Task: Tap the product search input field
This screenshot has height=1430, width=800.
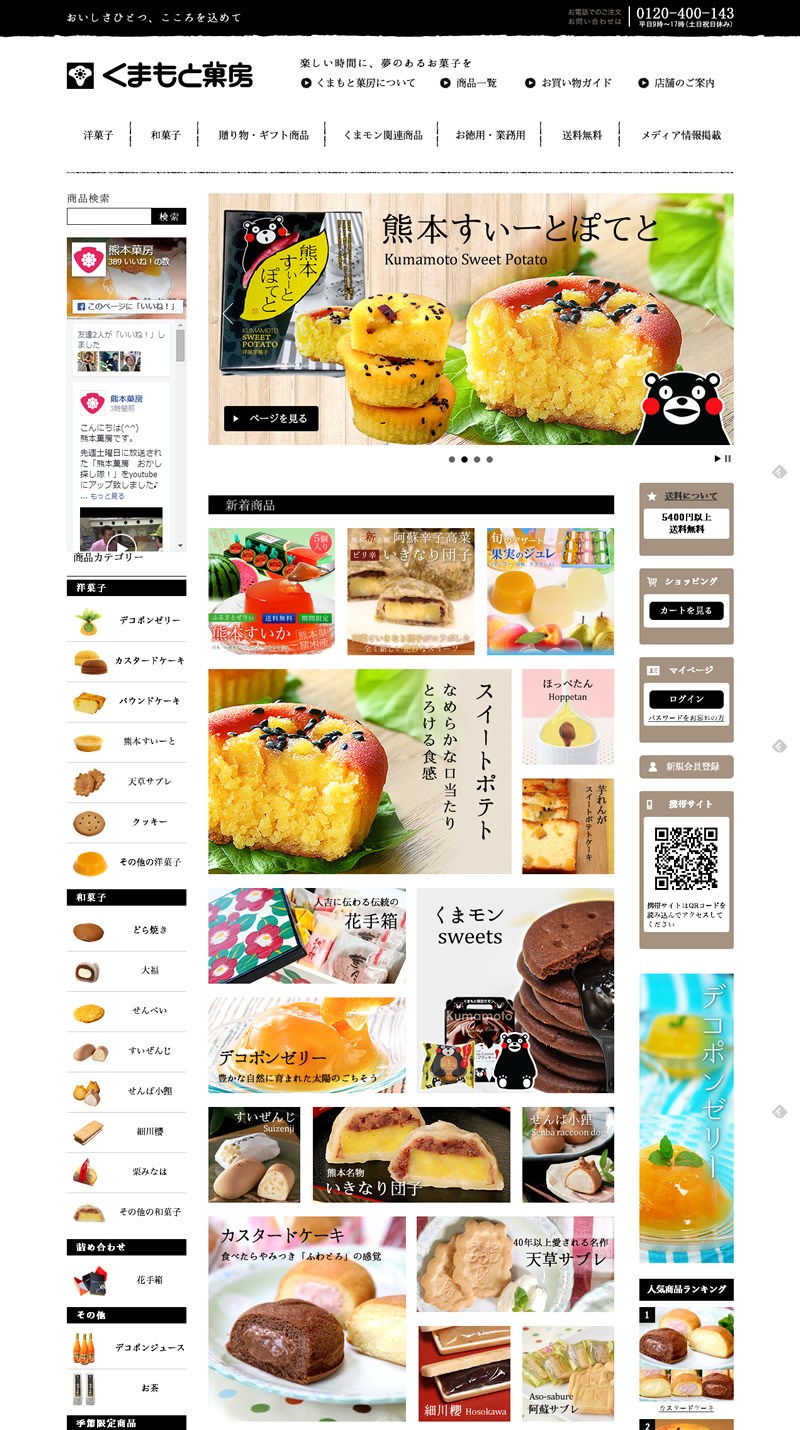Action: [x=109, y=216]
